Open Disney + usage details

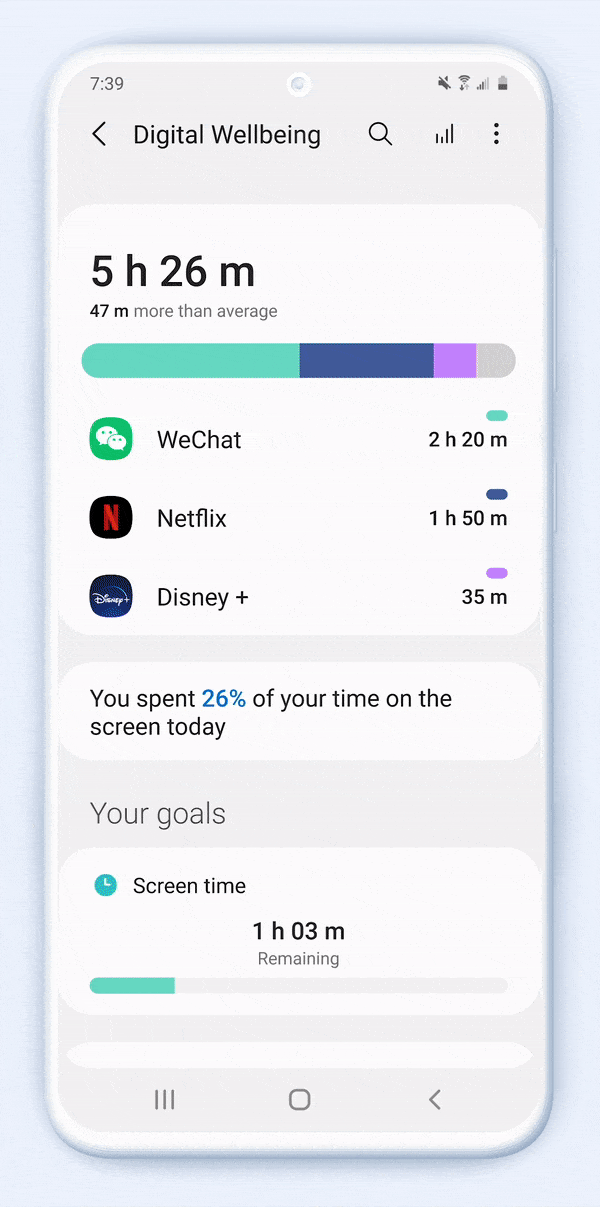point(298,597)
